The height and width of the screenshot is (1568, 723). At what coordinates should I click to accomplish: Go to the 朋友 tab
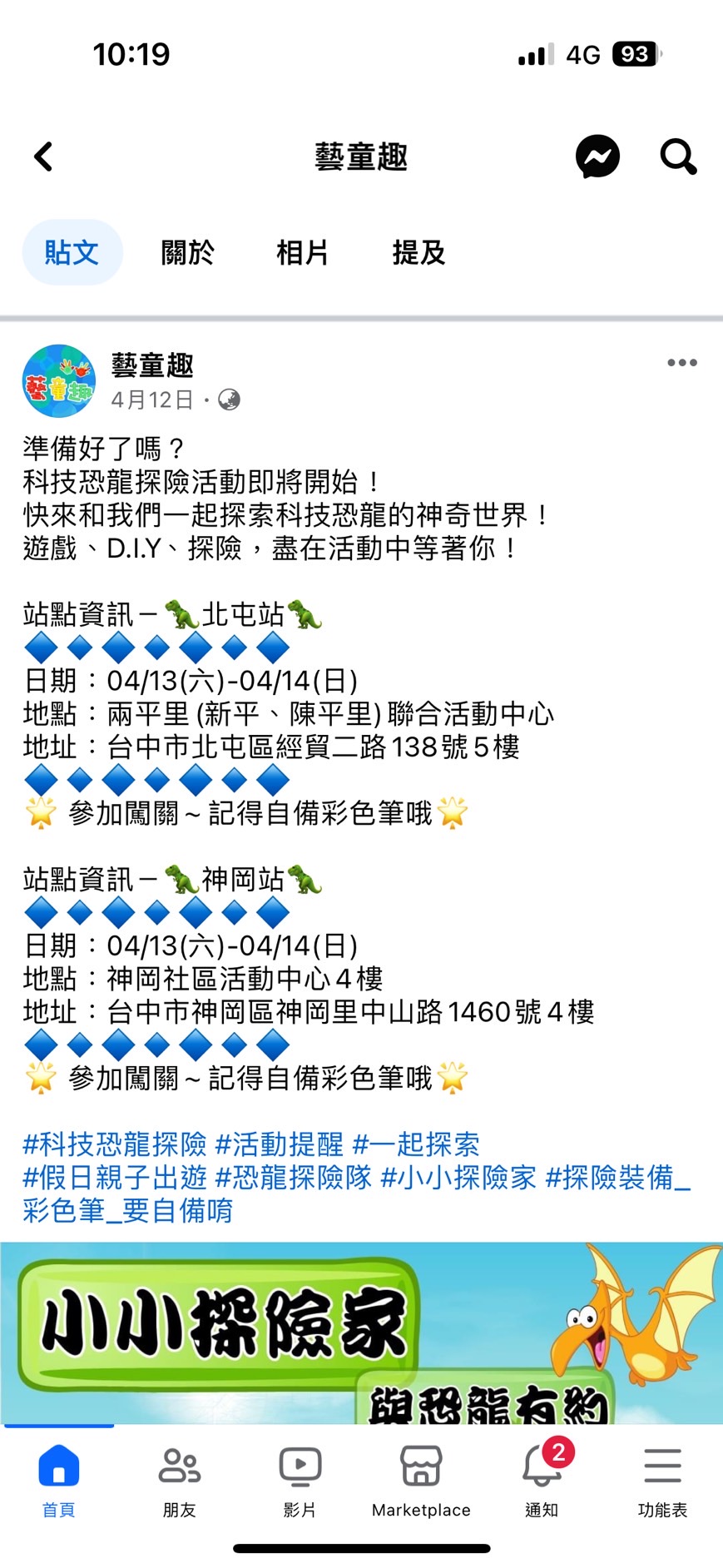coord(180,1481)
